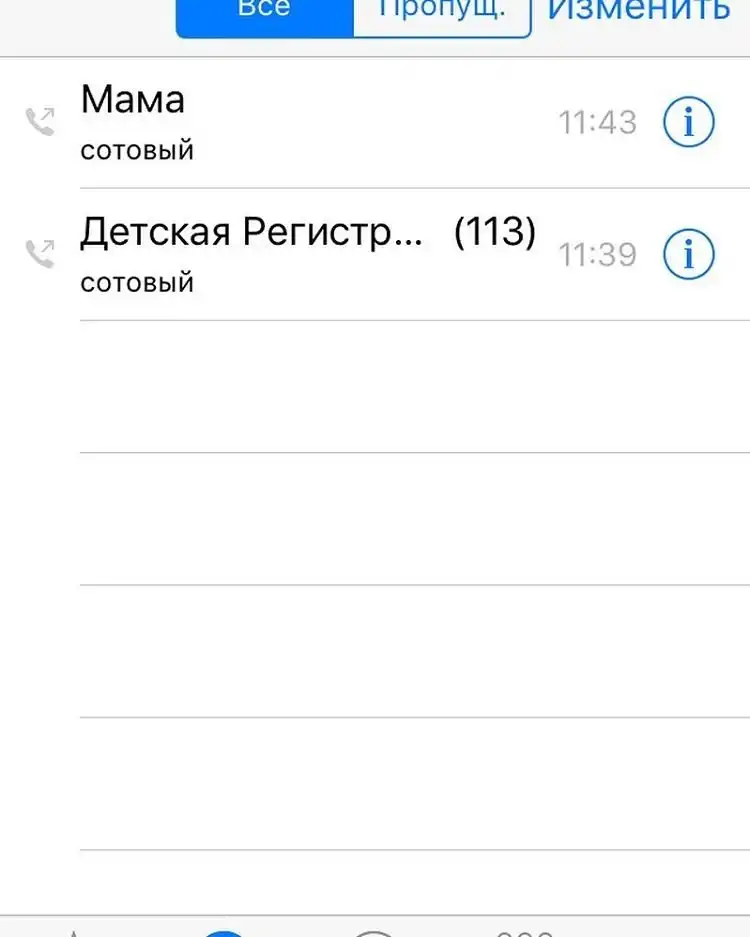Open info for Детская Регистр... call
750x937 pixels.
[x=689, y=254]
